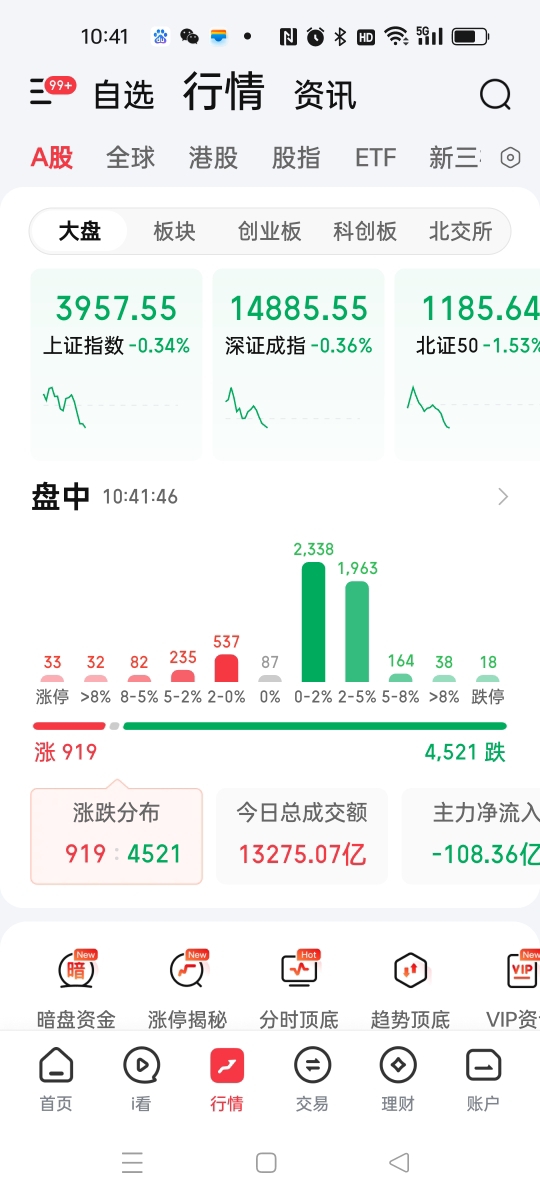Switch to the 板块 segment
This screenshot has width=540, height=1200.
click(174, 231)
